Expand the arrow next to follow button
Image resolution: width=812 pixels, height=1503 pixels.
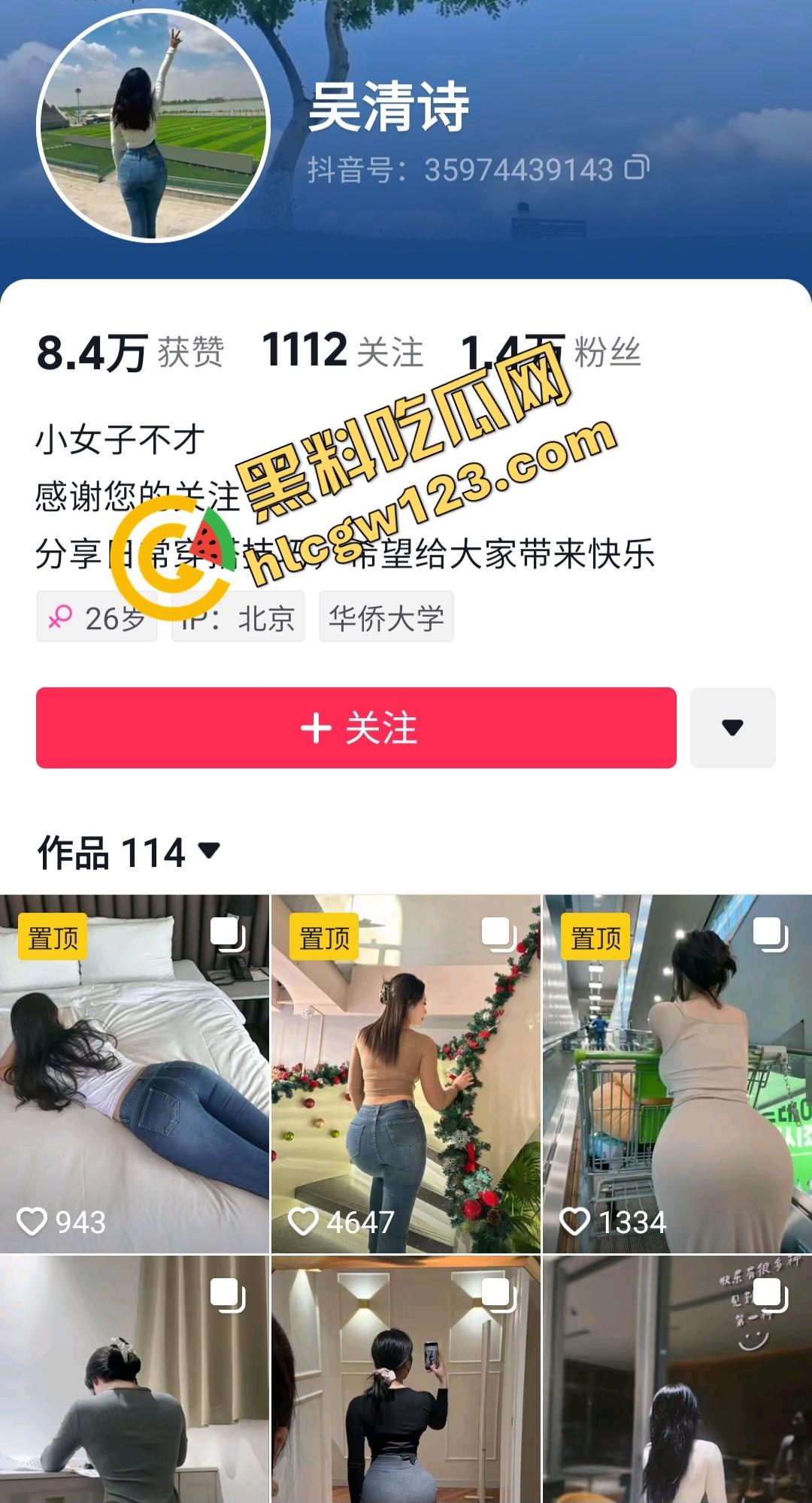click(732, 728)
